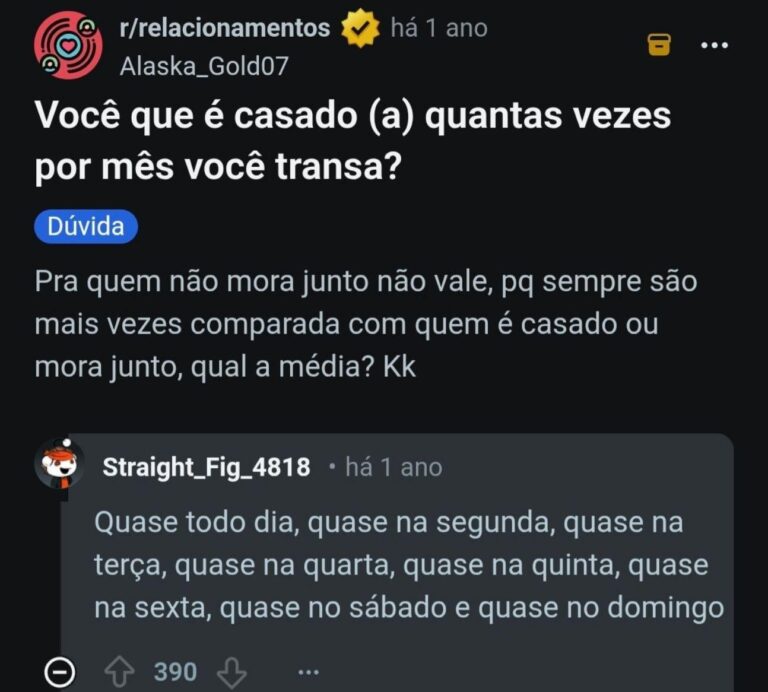Open the post overflow menu

pos(714,45)
